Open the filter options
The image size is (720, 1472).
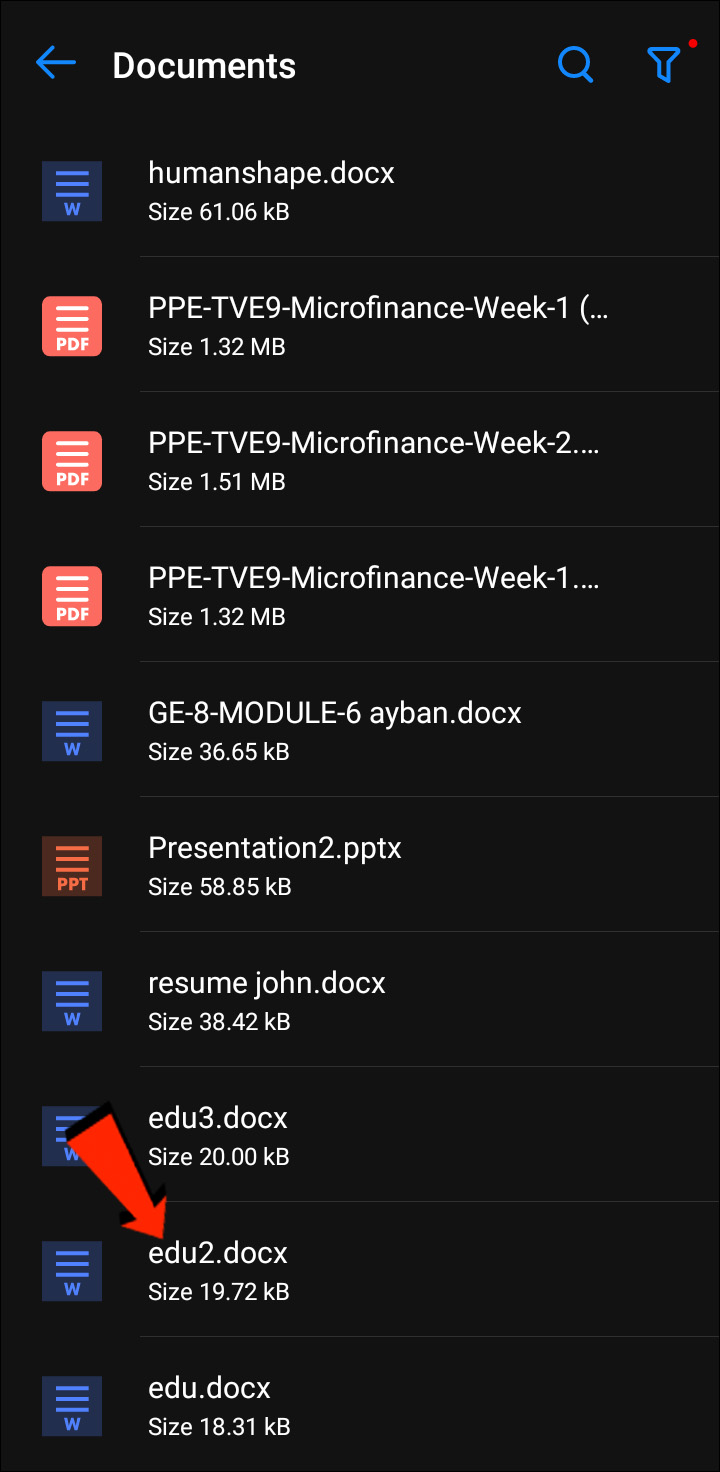(664, 64)
